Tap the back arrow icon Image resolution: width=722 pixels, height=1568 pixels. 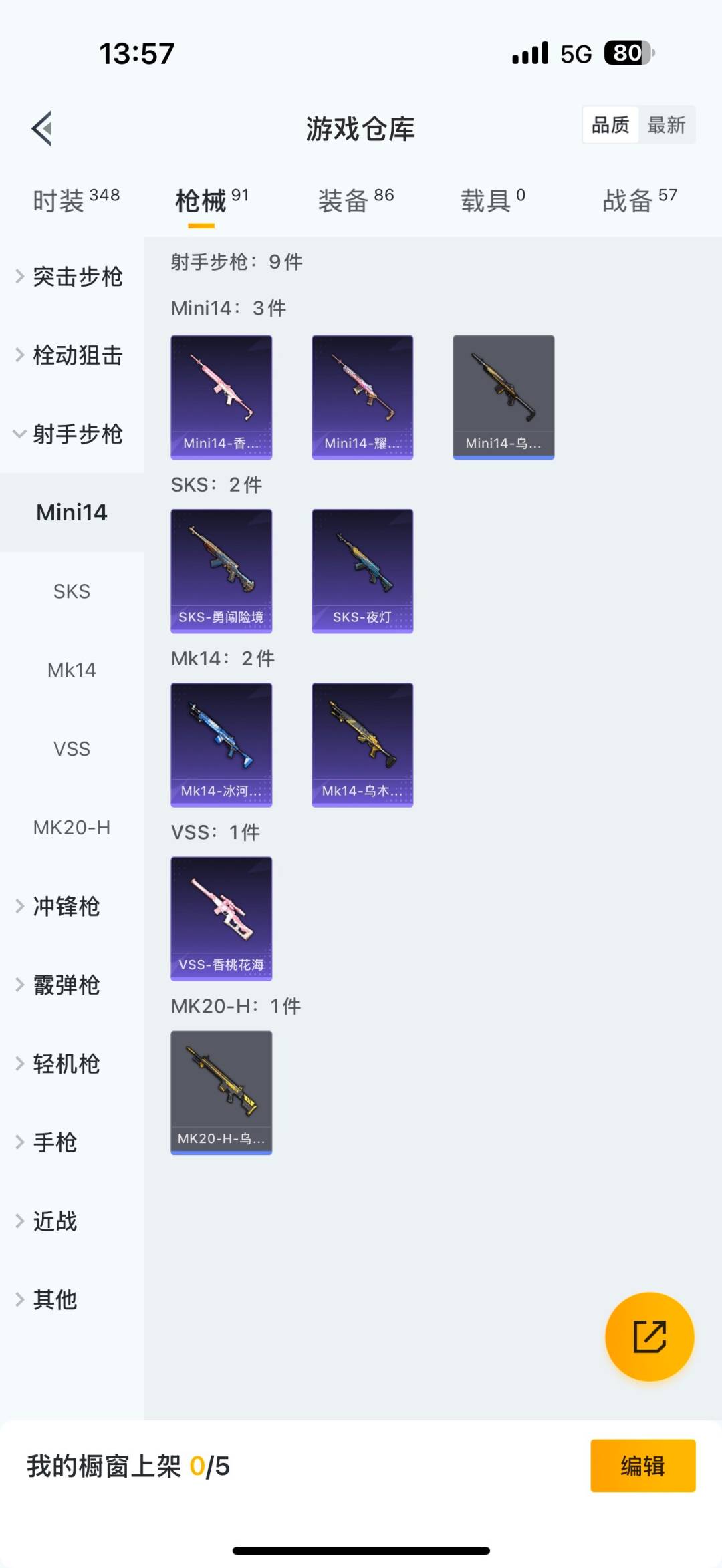click(42, 128)
